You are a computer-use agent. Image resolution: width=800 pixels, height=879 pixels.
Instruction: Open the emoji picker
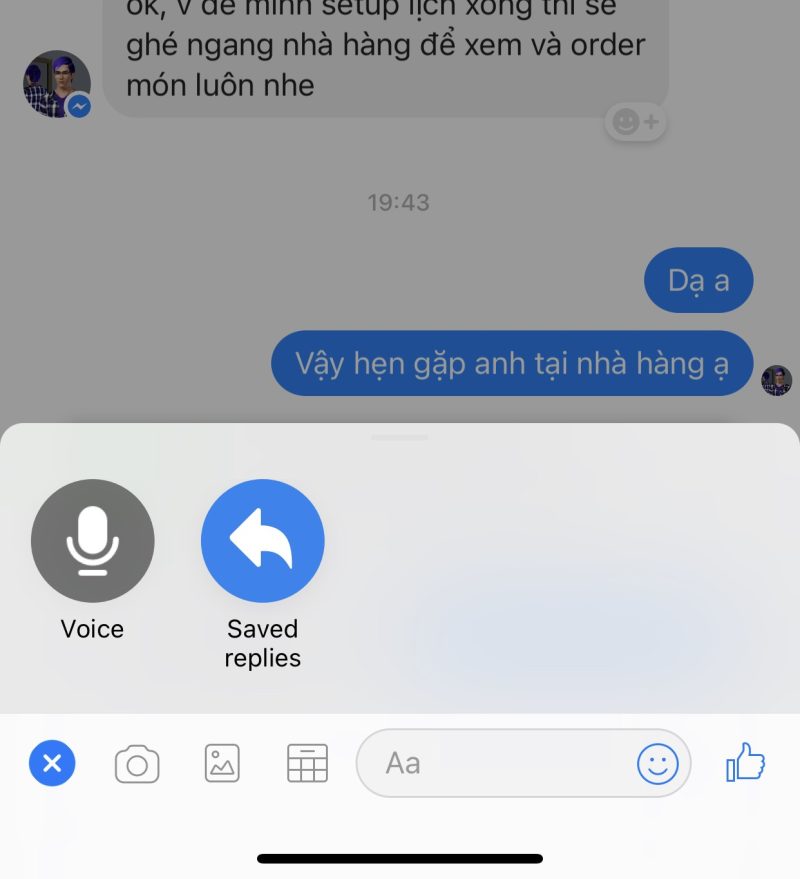click(657, 765)
